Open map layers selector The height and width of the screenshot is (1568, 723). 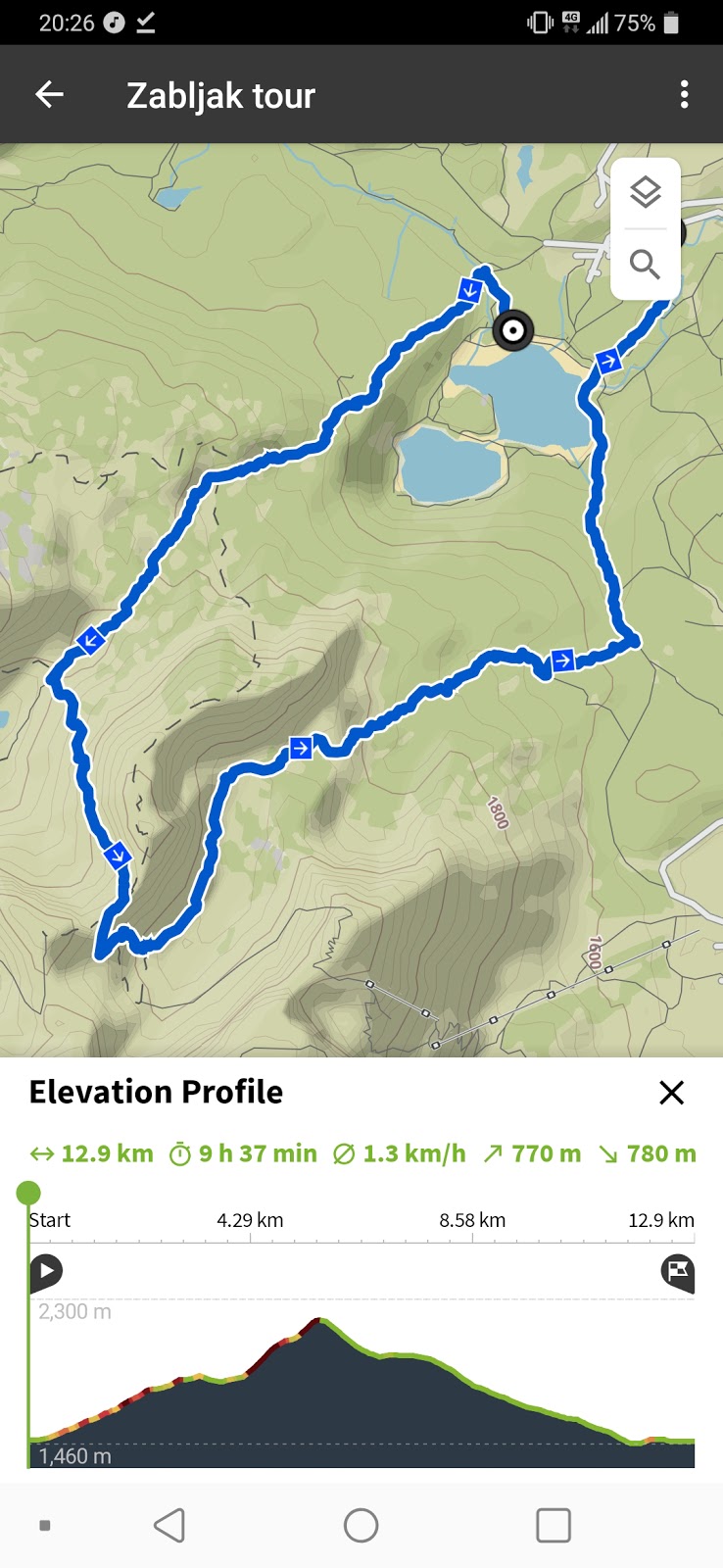pos(645,192)
